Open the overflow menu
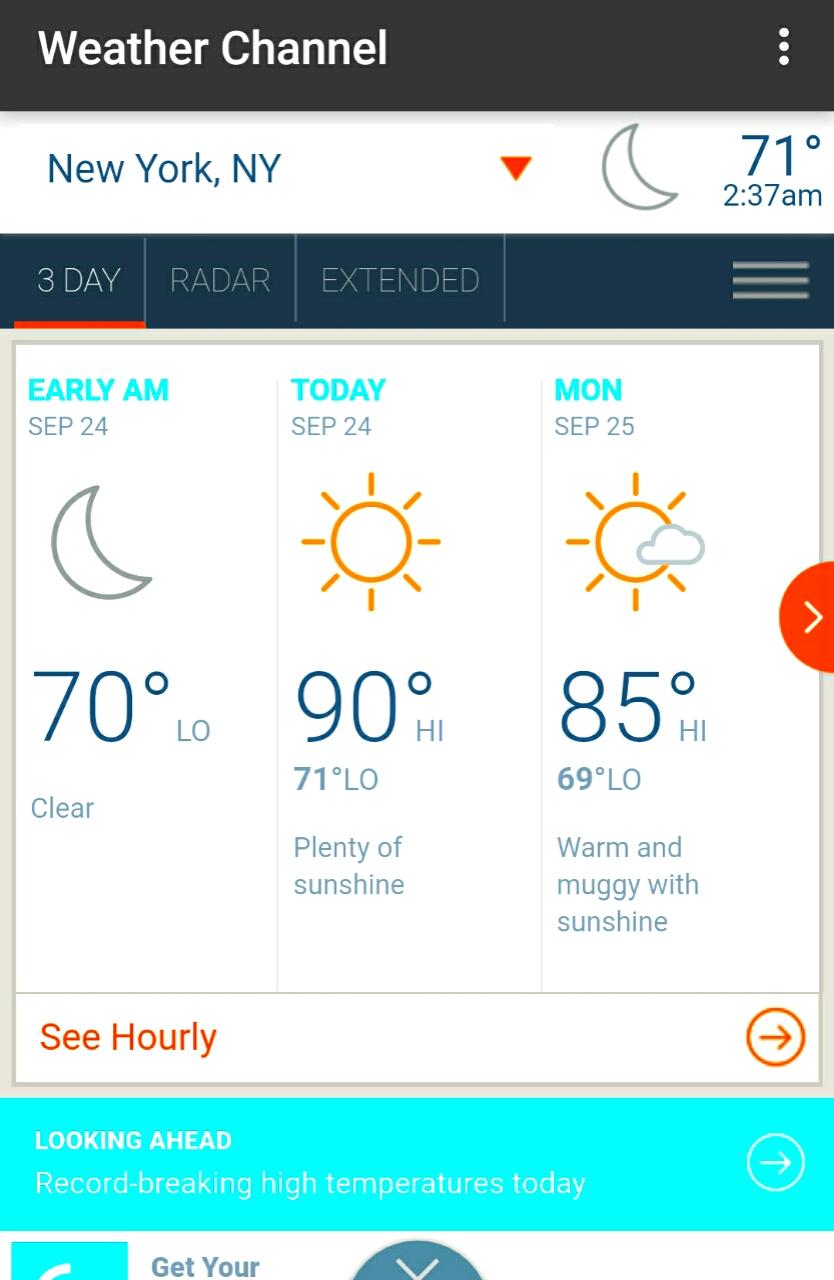The width and height of the screenshot is (834, 1280). point(783,48)
